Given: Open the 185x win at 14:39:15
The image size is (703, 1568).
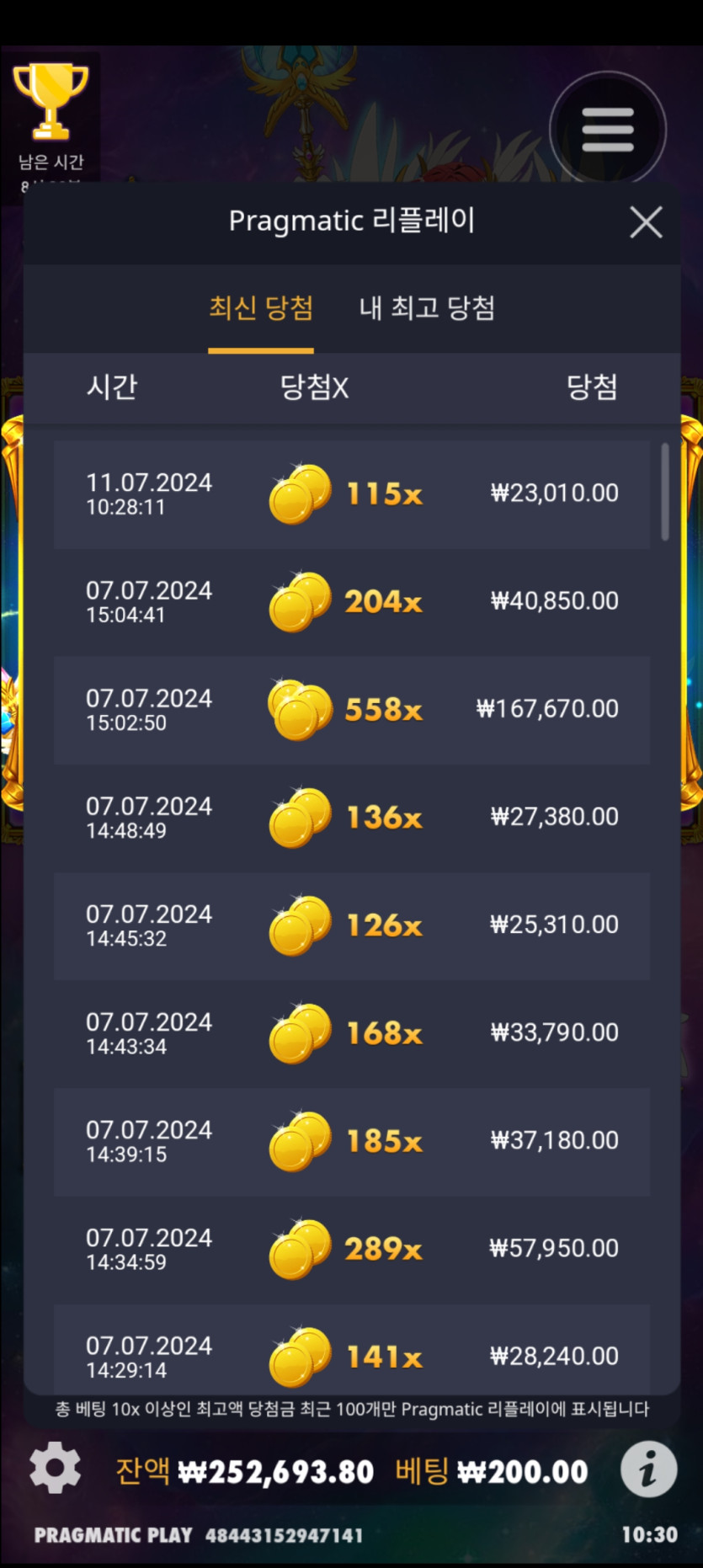Looking at the screenshot, I should coord(351,1141).
